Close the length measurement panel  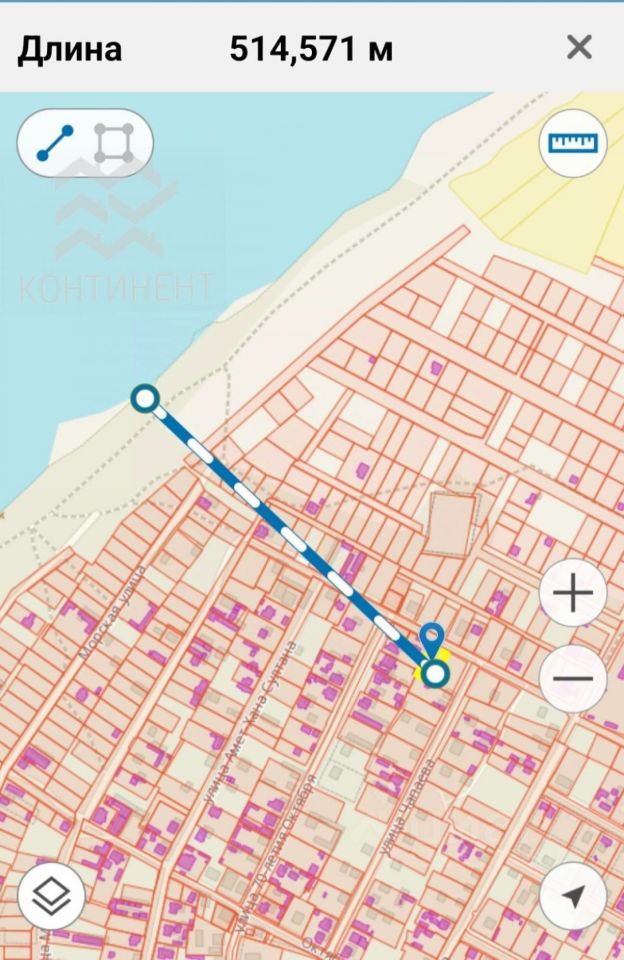pyautogui.click(x=579, y=47)
